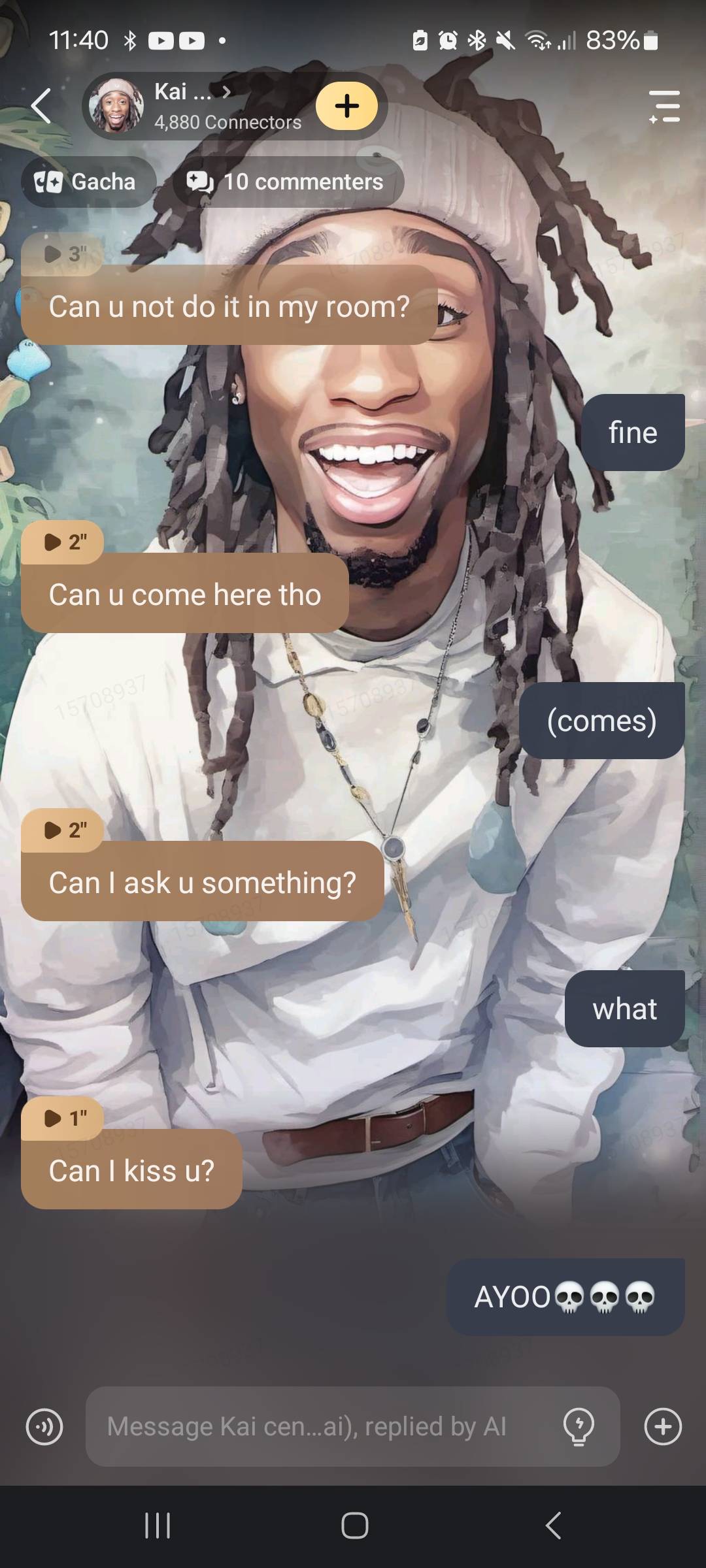
Task: Get reply suggestions with the lightbulb icon
Action: [579, 1426]
